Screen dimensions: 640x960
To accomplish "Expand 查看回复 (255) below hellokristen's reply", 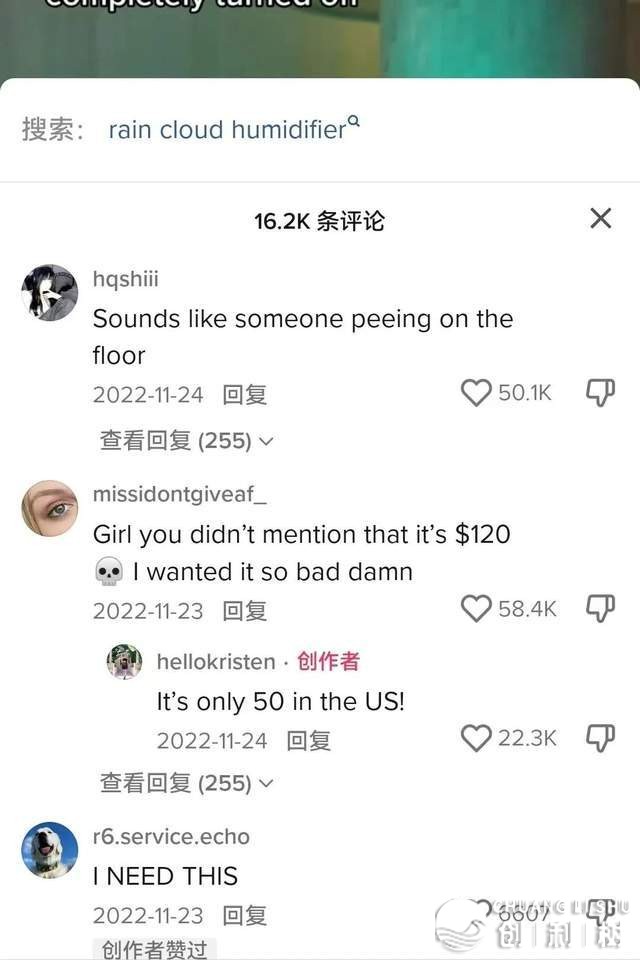I will click(186, 783).
